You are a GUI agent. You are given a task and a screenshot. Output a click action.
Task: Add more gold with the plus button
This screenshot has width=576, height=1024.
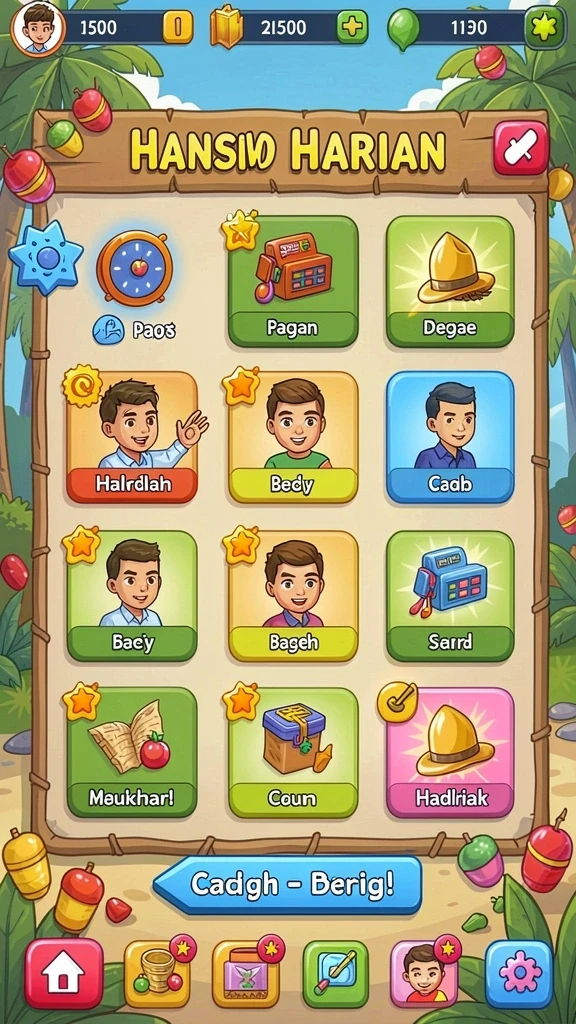point(352,27)
